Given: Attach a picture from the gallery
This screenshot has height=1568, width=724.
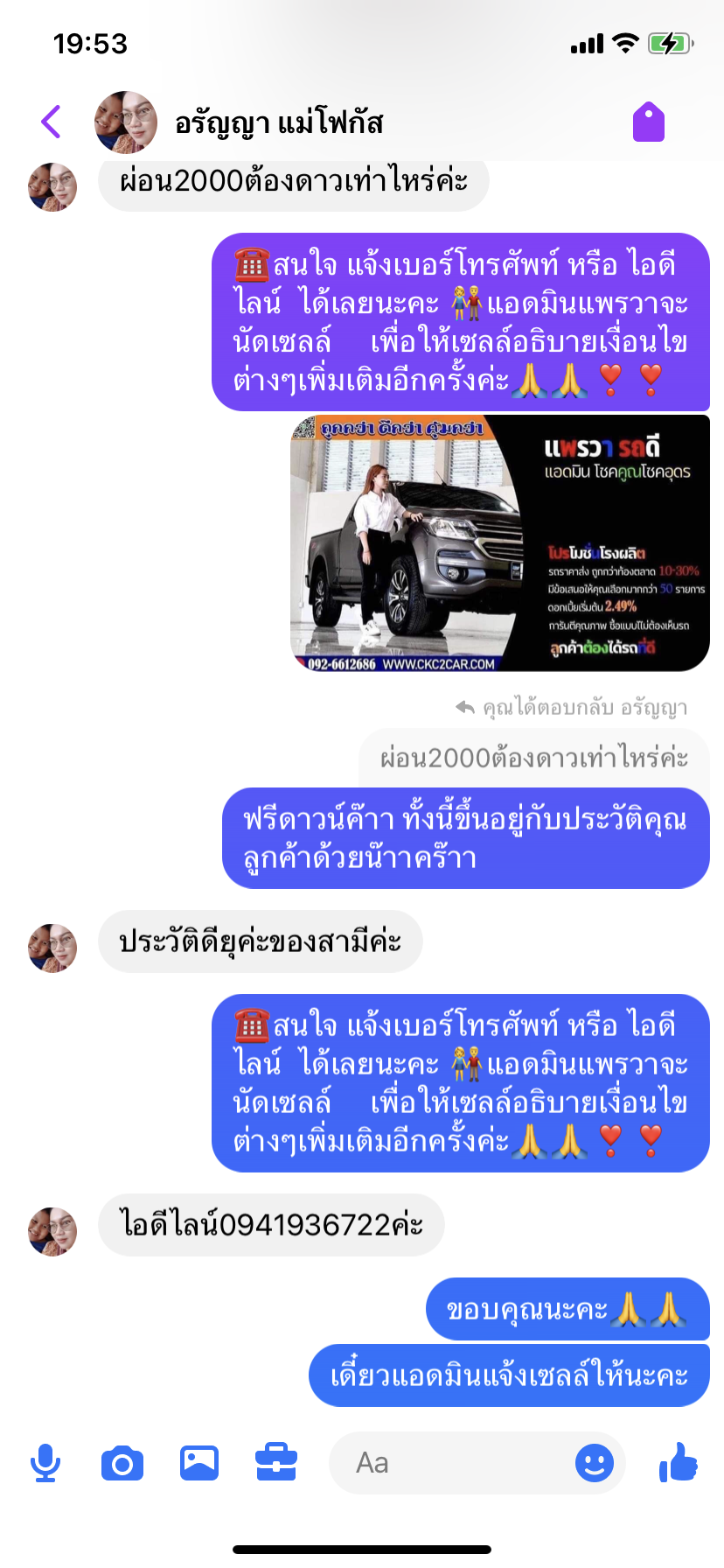Looking at the screenshot, I should (x=199, y=1463).
